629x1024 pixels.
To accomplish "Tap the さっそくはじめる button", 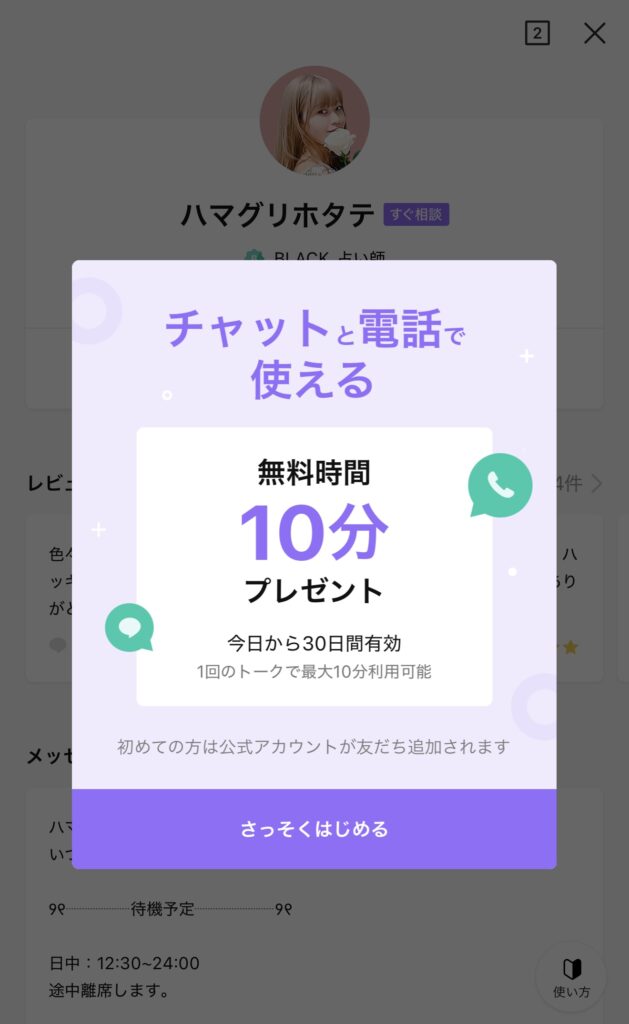I will tap(314, 828).
